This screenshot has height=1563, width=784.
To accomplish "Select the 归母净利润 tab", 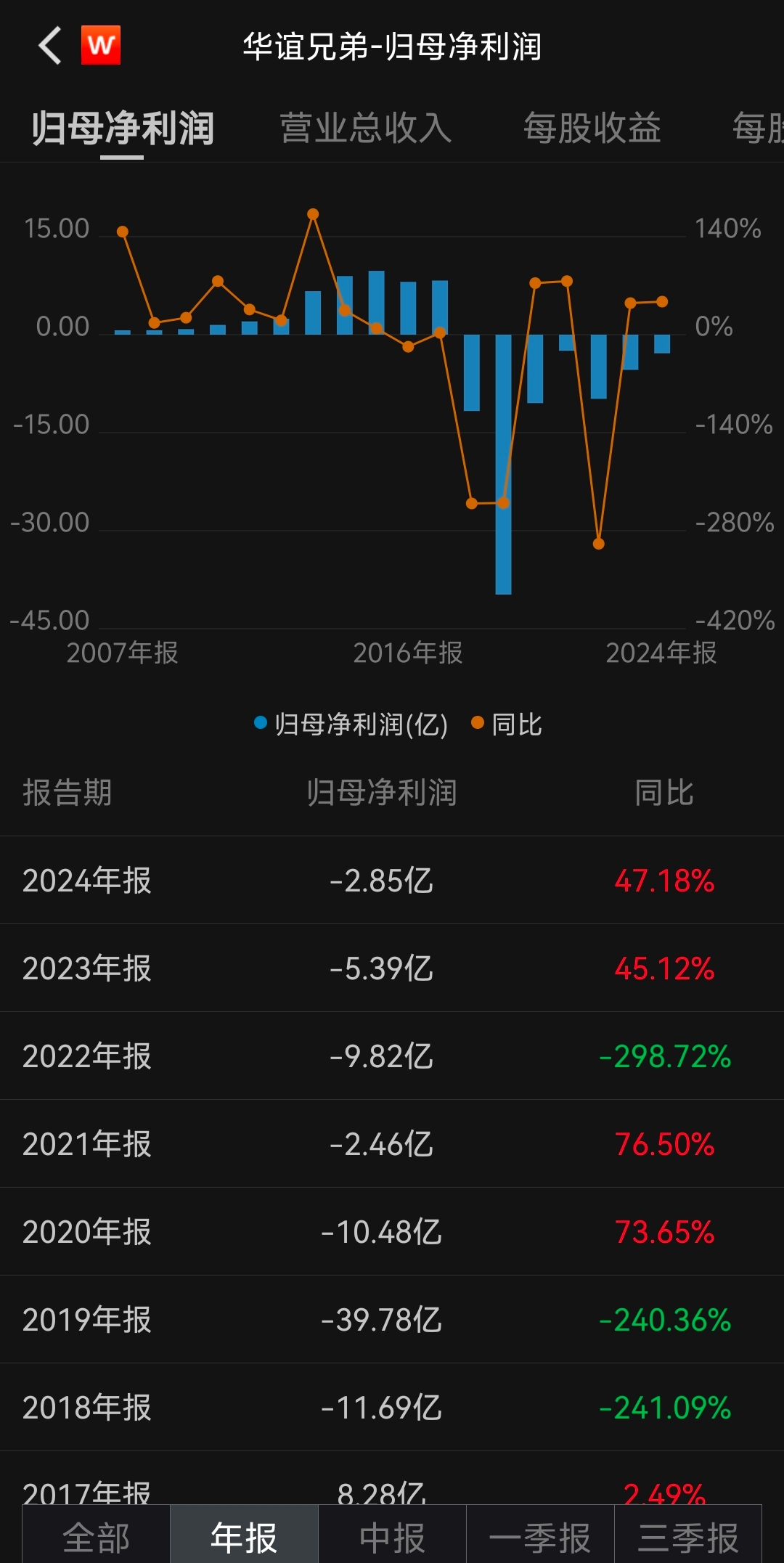I will click(x=122, y=128).
